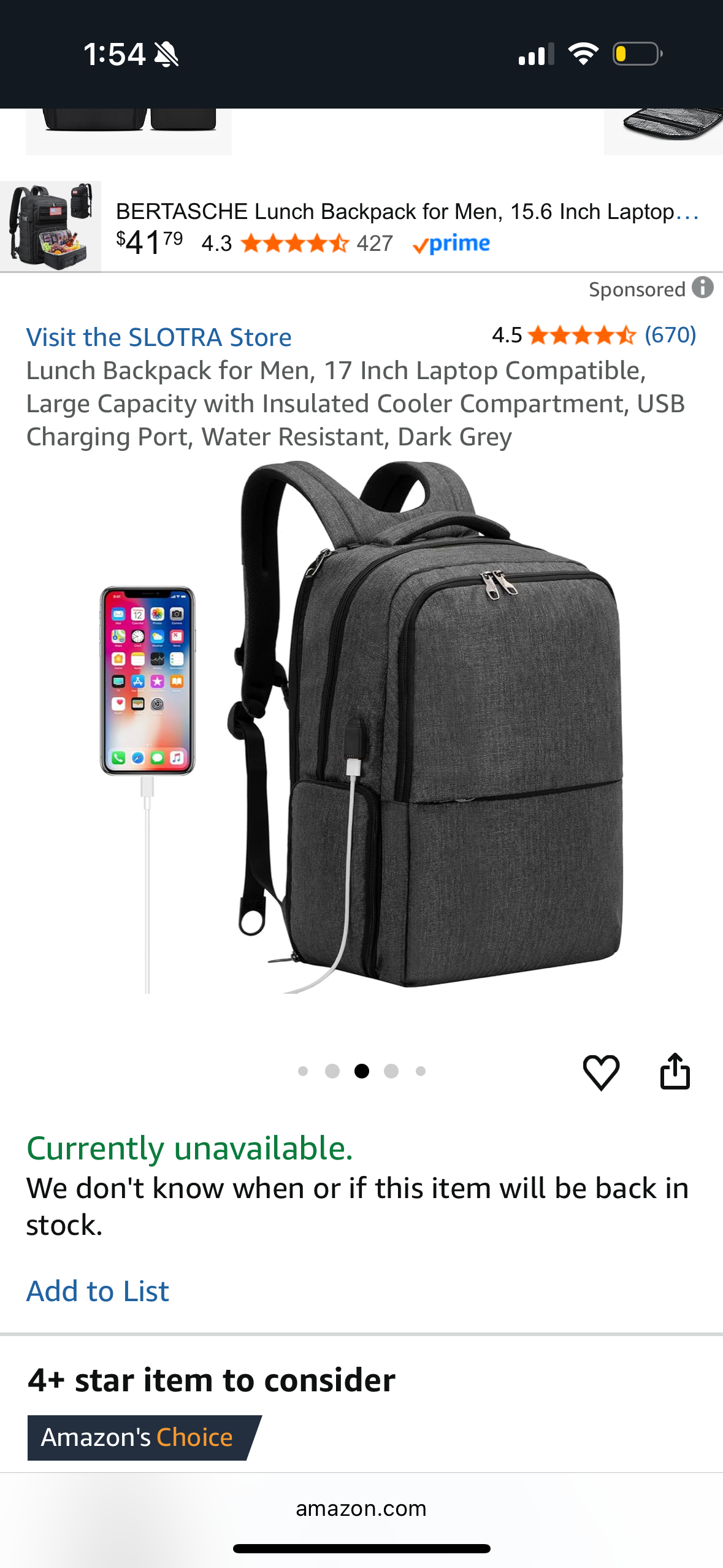Open the BERTASCHE backpack thumbnail image
The width and height of the screenshot is (723, 1568).
51,225
